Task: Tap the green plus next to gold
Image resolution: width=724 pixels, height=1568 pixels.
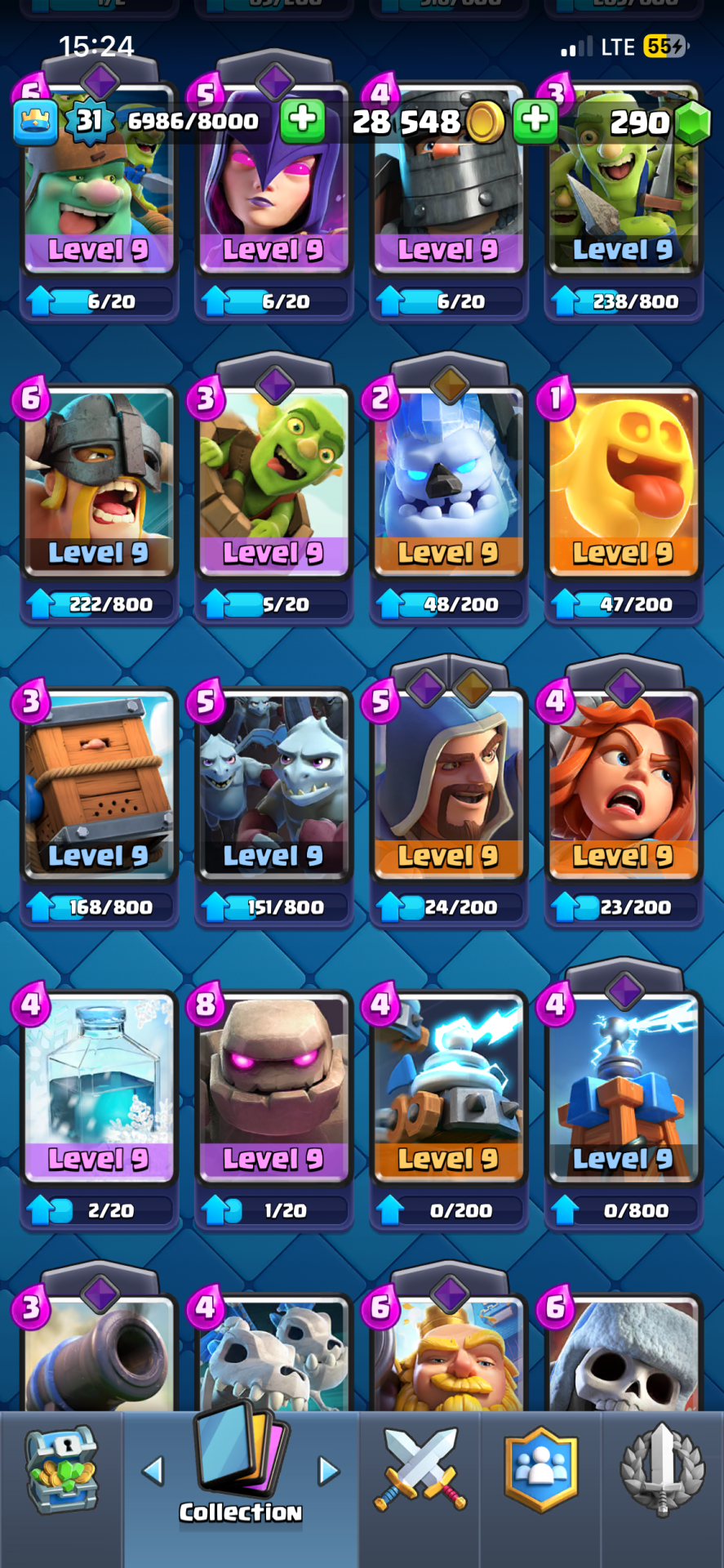Action: click(x=535, y=121)
